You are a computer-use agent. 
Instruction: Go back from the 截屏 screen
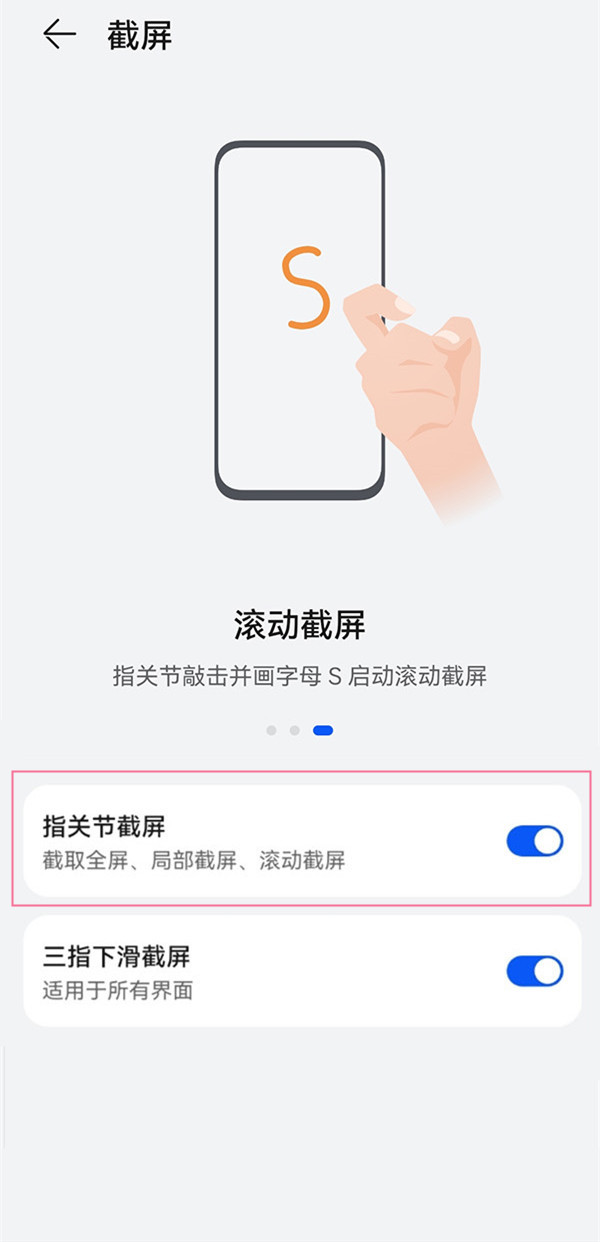(59, 35)
